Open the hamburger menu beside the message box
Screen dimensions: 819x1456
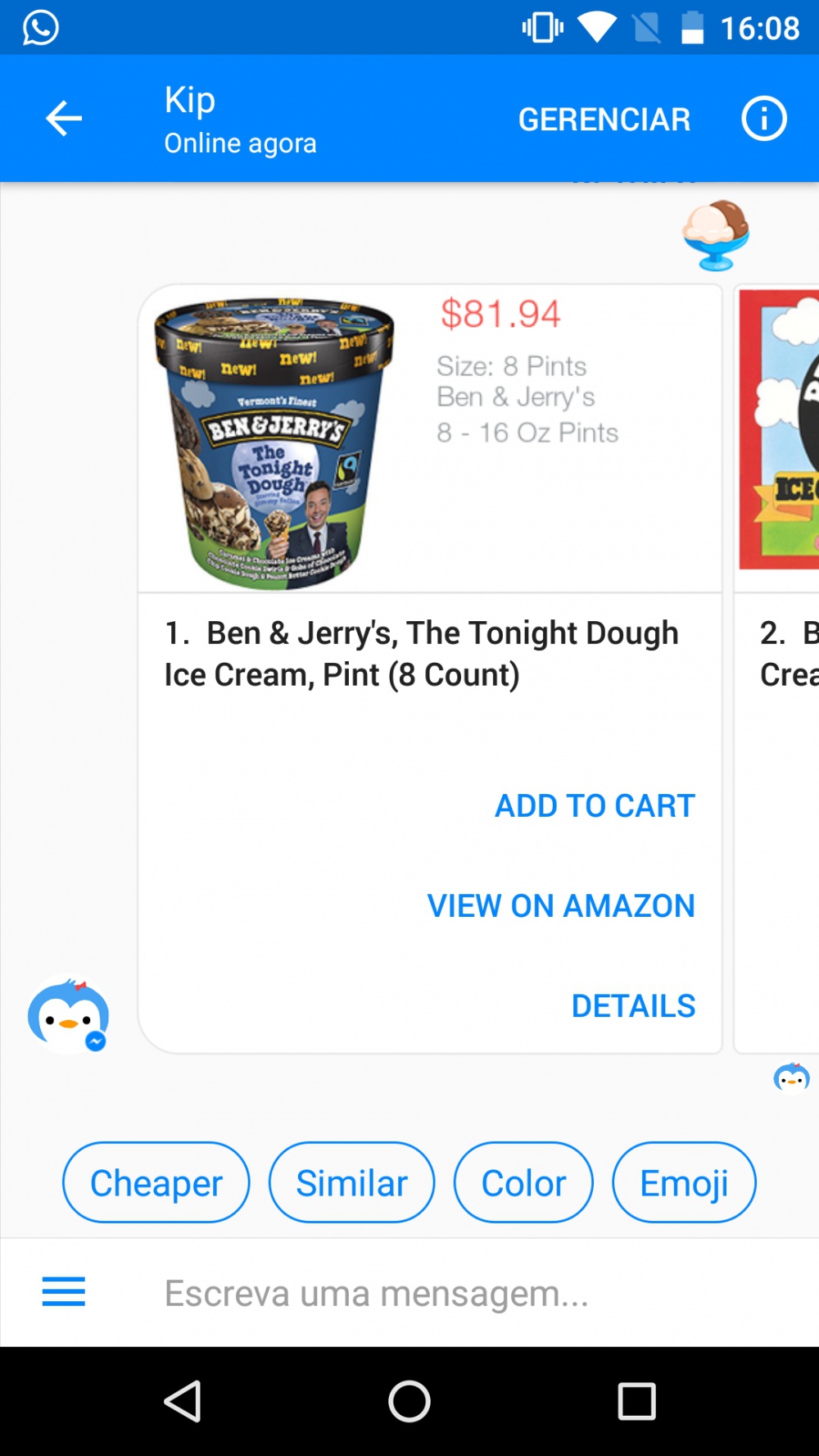(x=63, y=1291)
